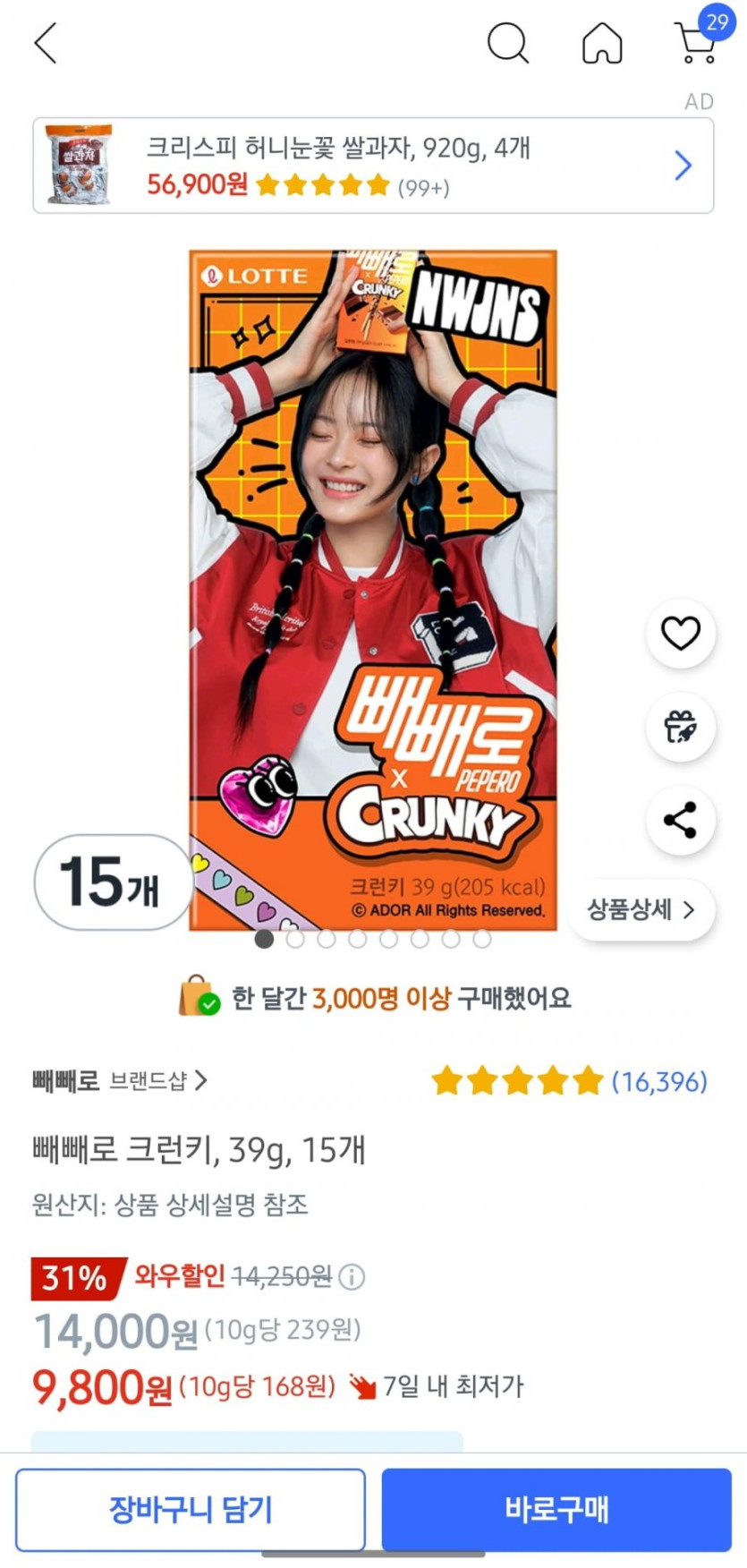Show info icon next to 와우할인 price
This screenshot has width=747, height=1568.
pos(352,1276)
